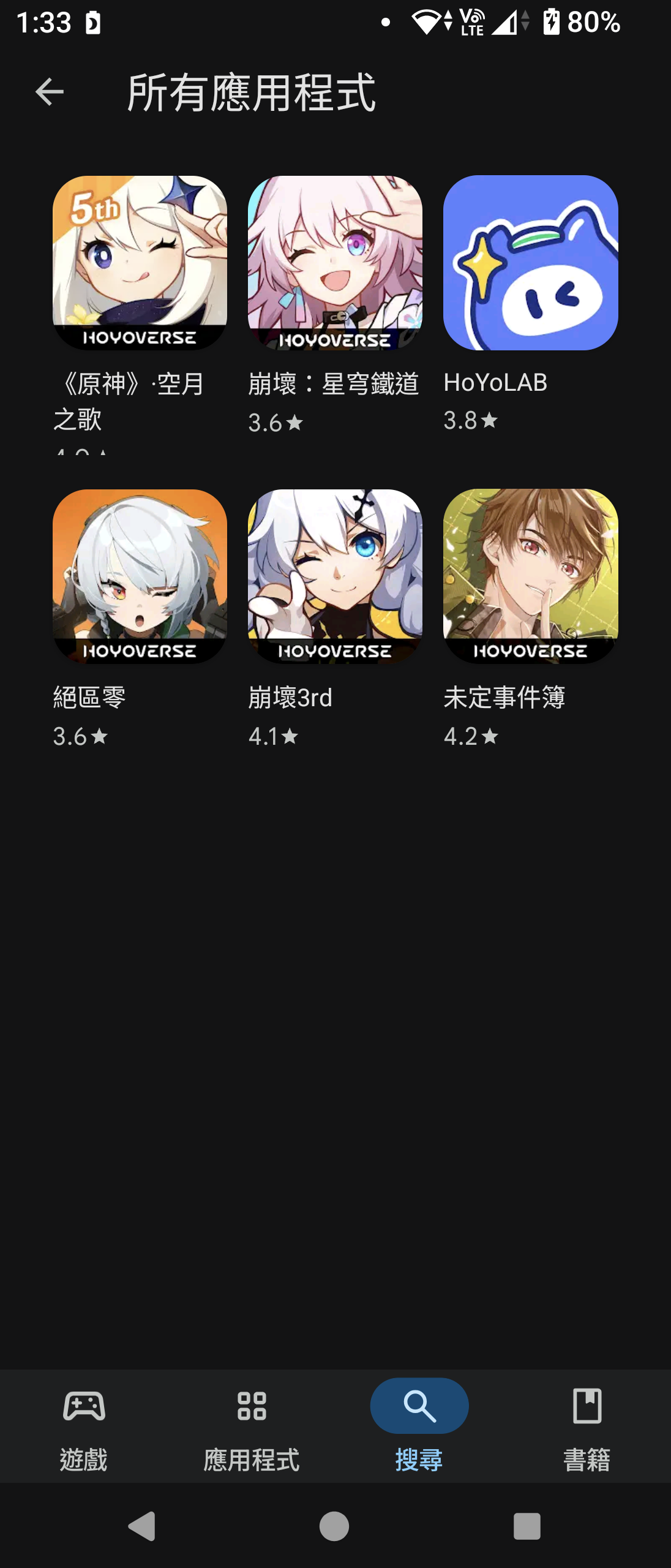Open the HoYoLAB app page

[530, 263]
